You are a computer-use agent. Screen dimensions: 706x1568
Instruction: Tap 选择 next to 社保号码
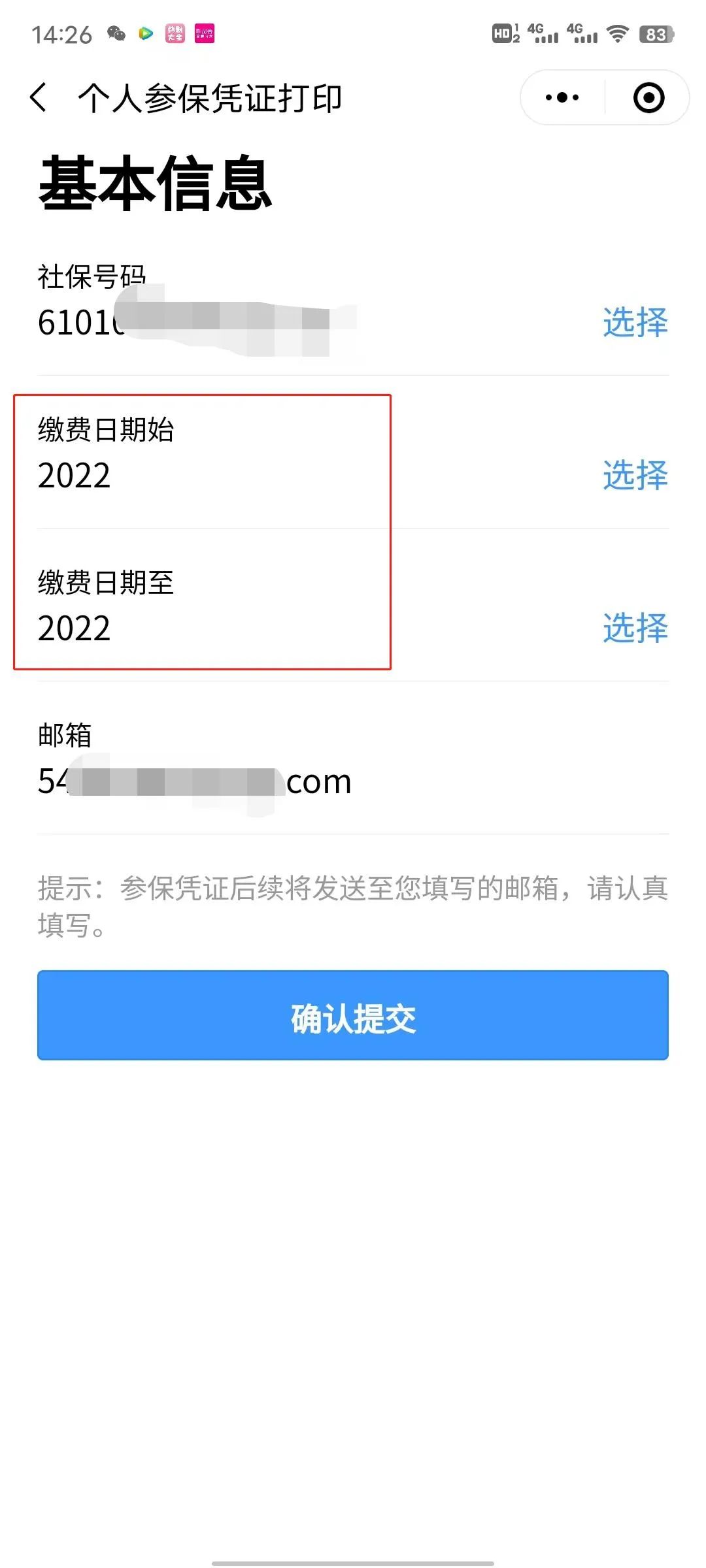click(635, 322)
